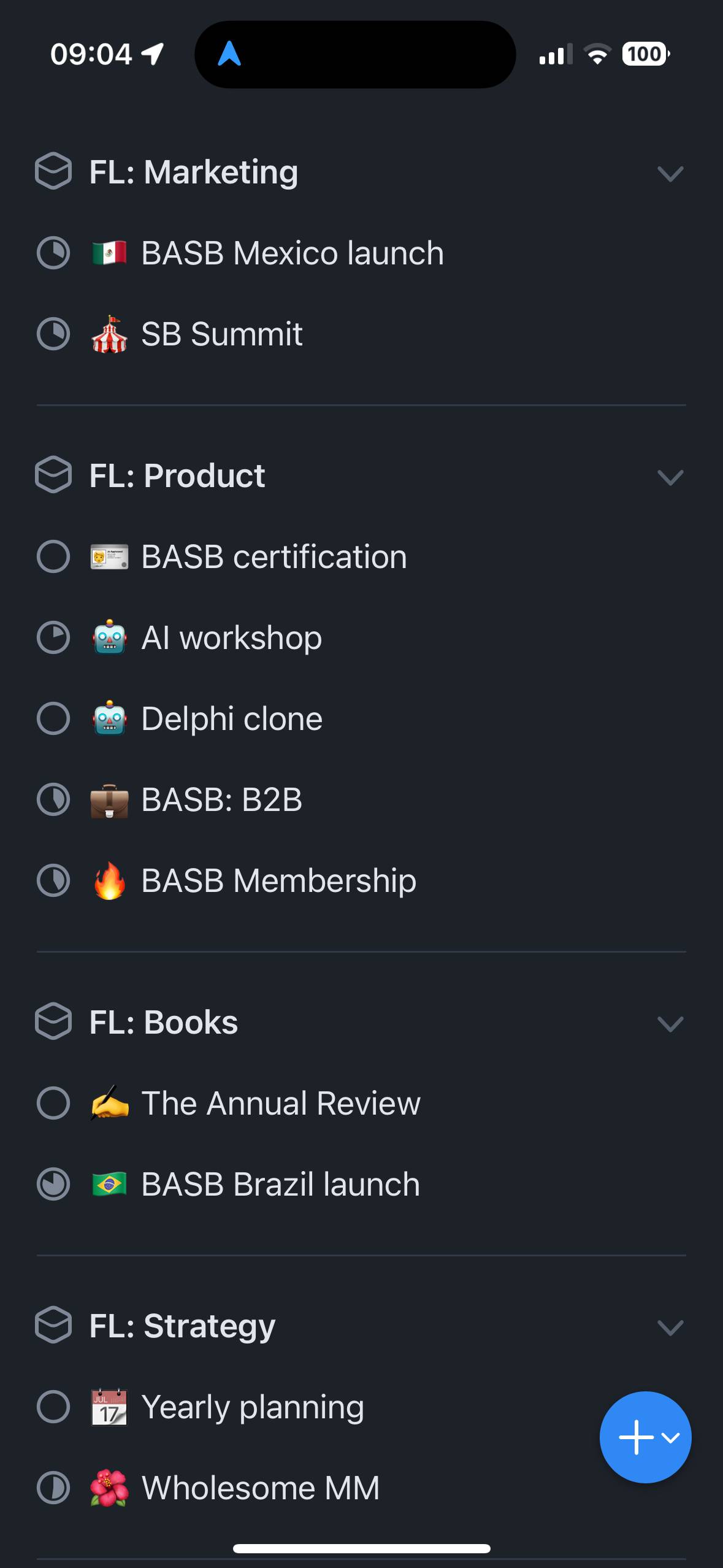Collapse the FL: Marketing area chevron
Screen dimensions: 723x1568
[x=670, y=174]
